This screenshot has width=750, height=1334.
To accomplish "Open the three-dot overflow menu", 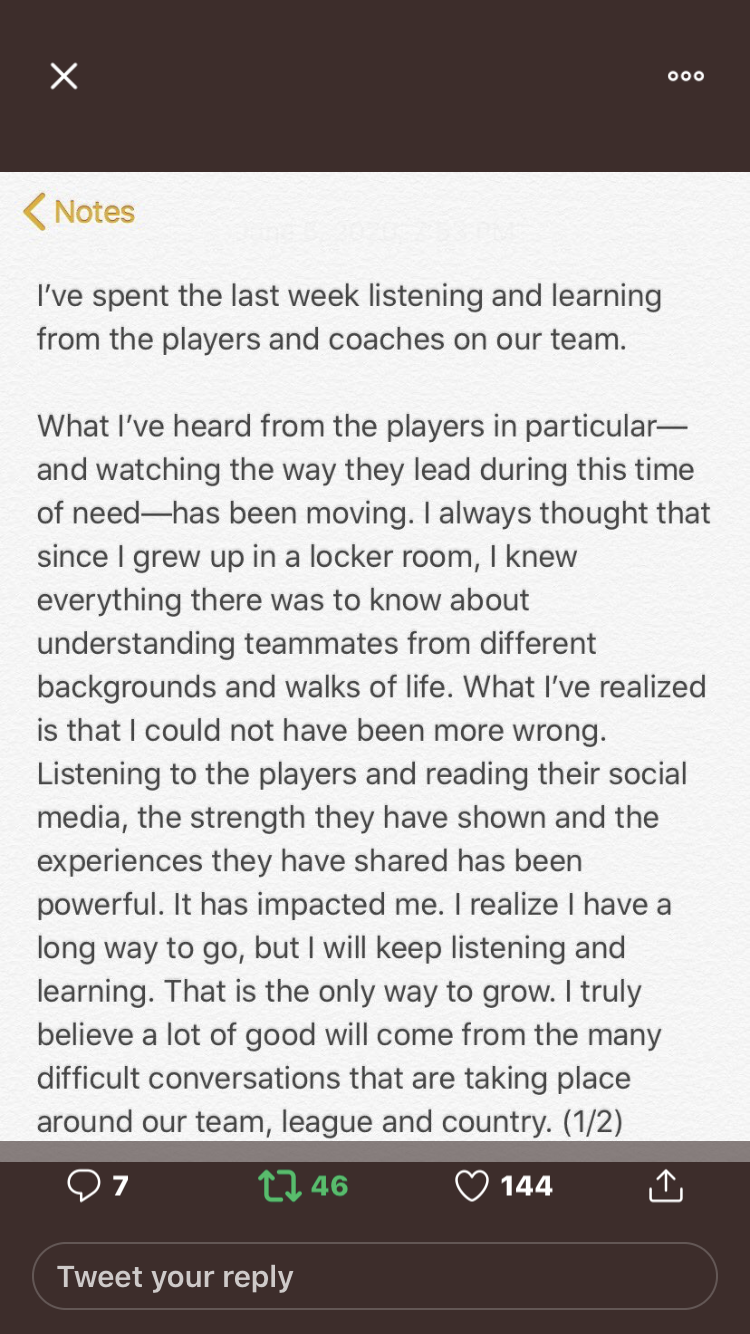I will [x=686, y=76].
